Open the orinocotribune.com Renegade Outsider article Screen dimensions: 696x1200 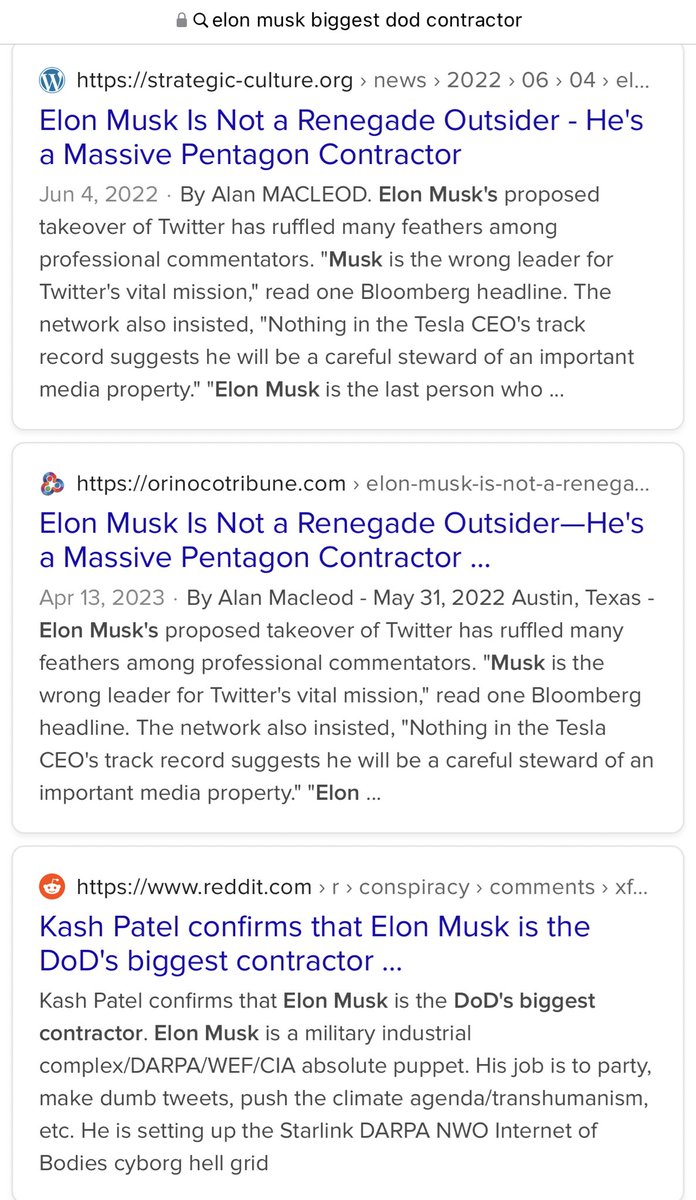tap(340, 540)
